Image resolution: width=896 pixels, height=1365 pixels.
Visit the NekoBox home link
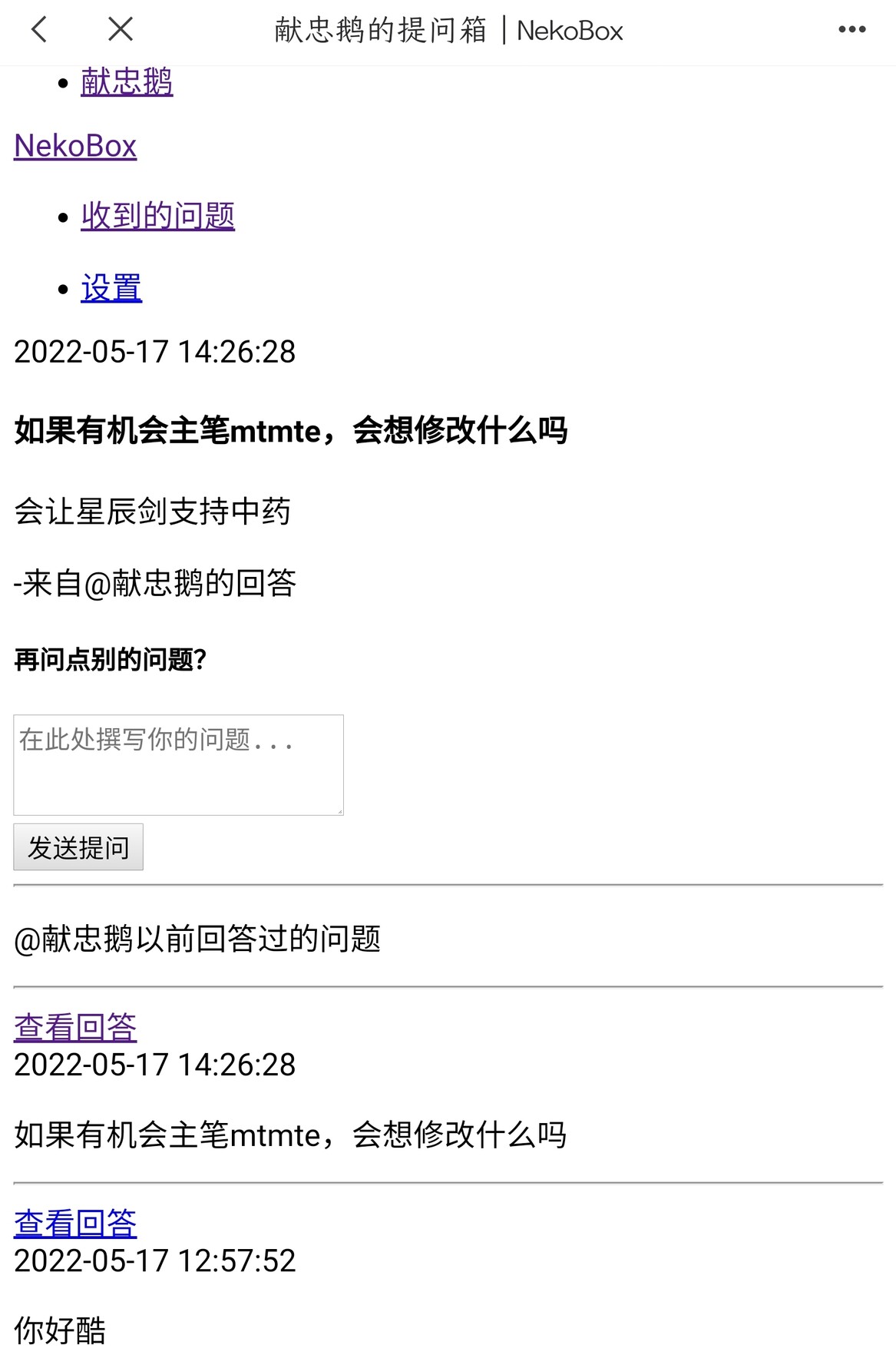click(75, 146)
